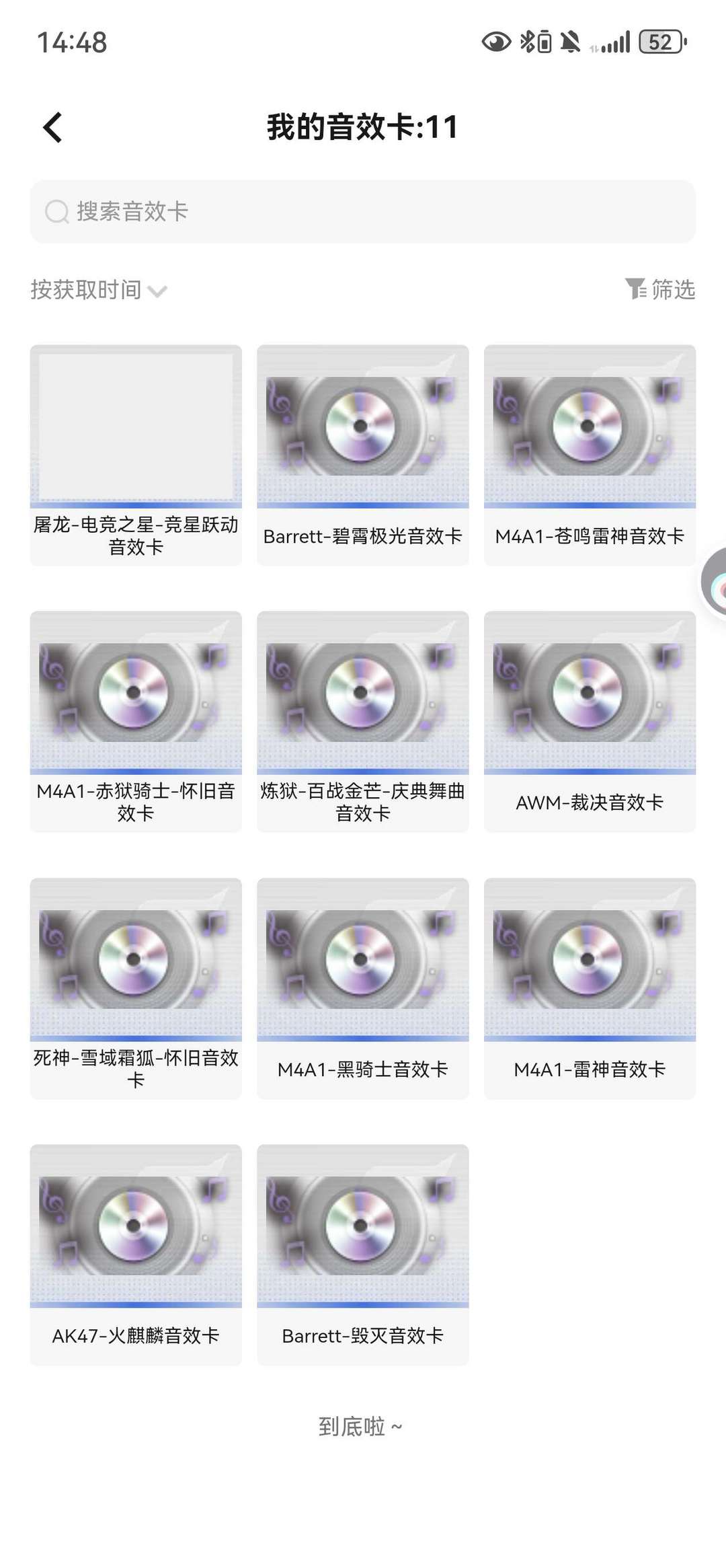Viewport: 726px width, 1568px height.
Task: Click the search magnifier icon
Action: 56,211
